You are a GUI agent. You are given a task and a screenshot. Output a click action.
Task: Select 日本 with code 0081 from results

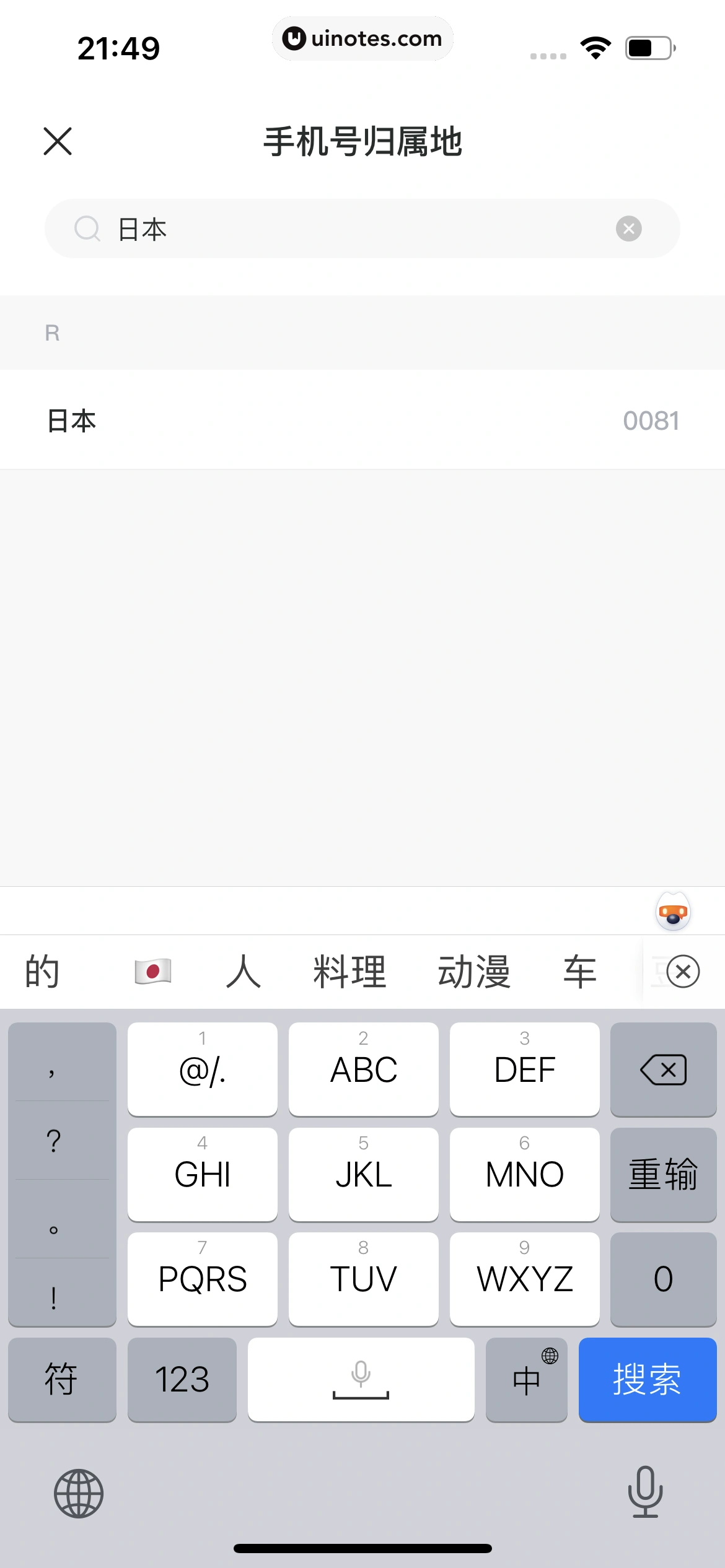click(x=362, y=419)
